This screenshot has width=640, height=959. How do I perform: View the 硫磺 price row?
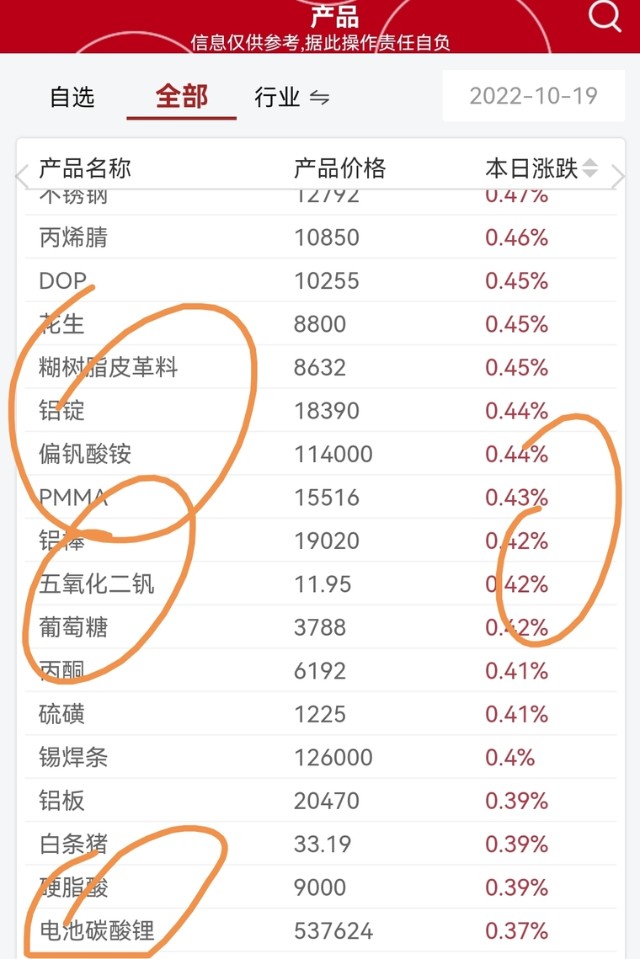tap(321, 714)
